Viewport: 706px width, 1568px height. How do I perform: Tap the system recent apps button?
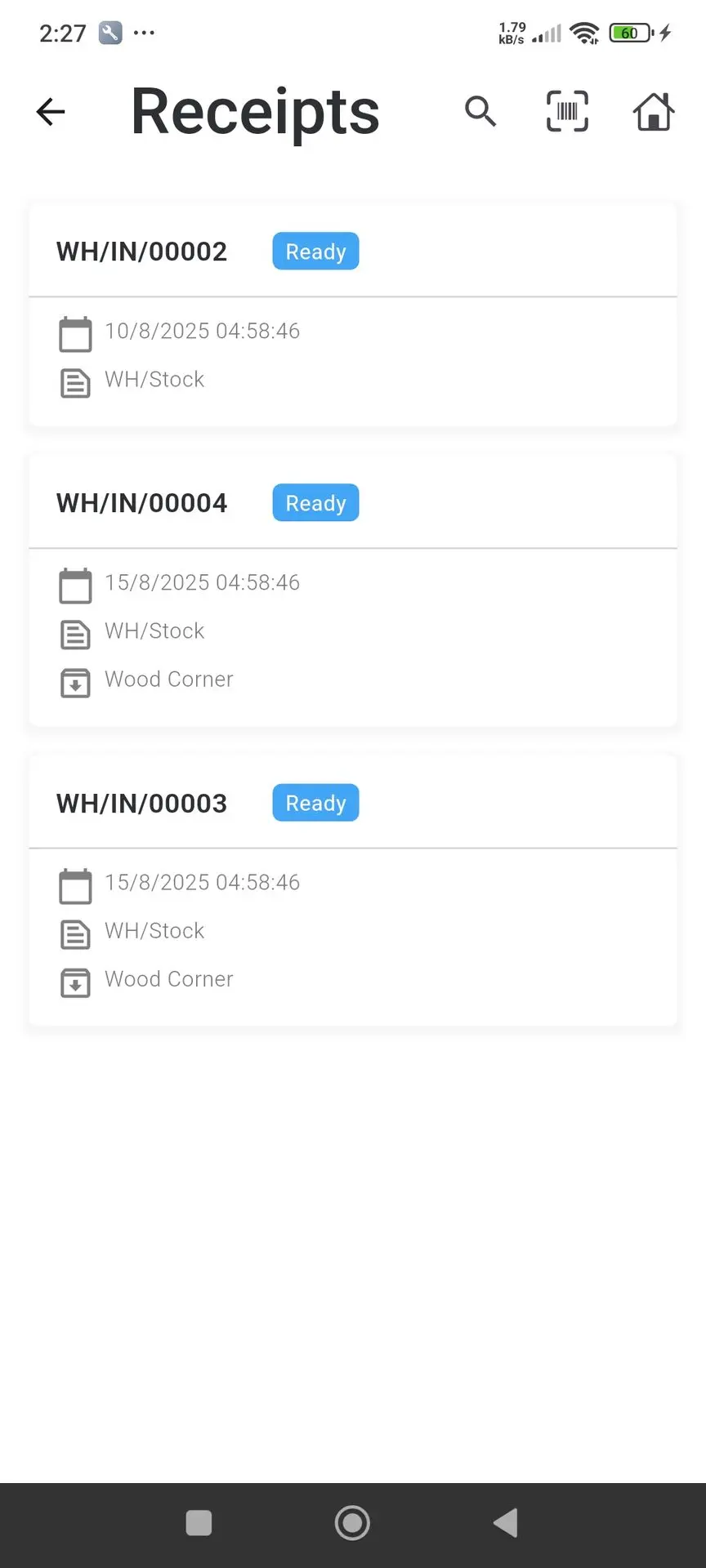tap(199, 1523)
